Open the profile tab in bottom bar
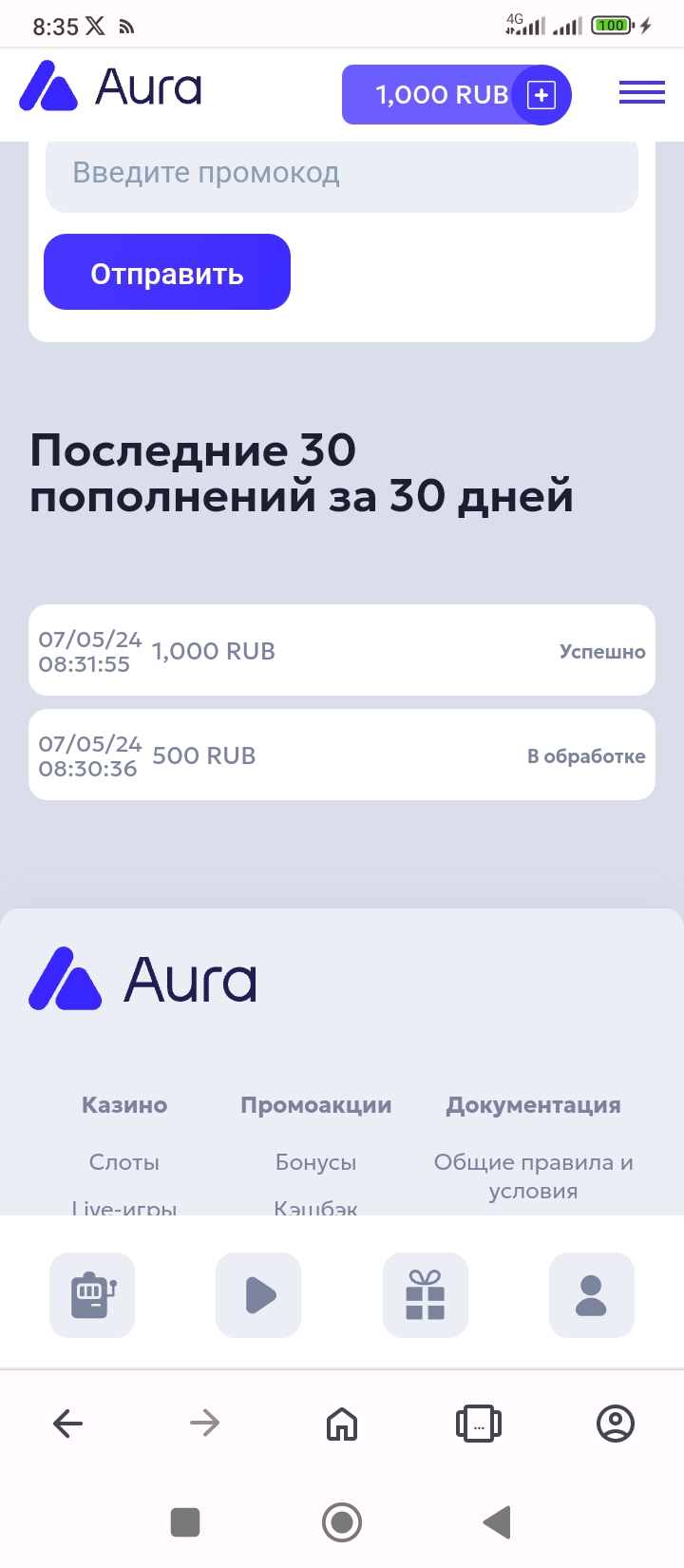The height and width of the screenshot is (1568, 684). click(592, 1295)
